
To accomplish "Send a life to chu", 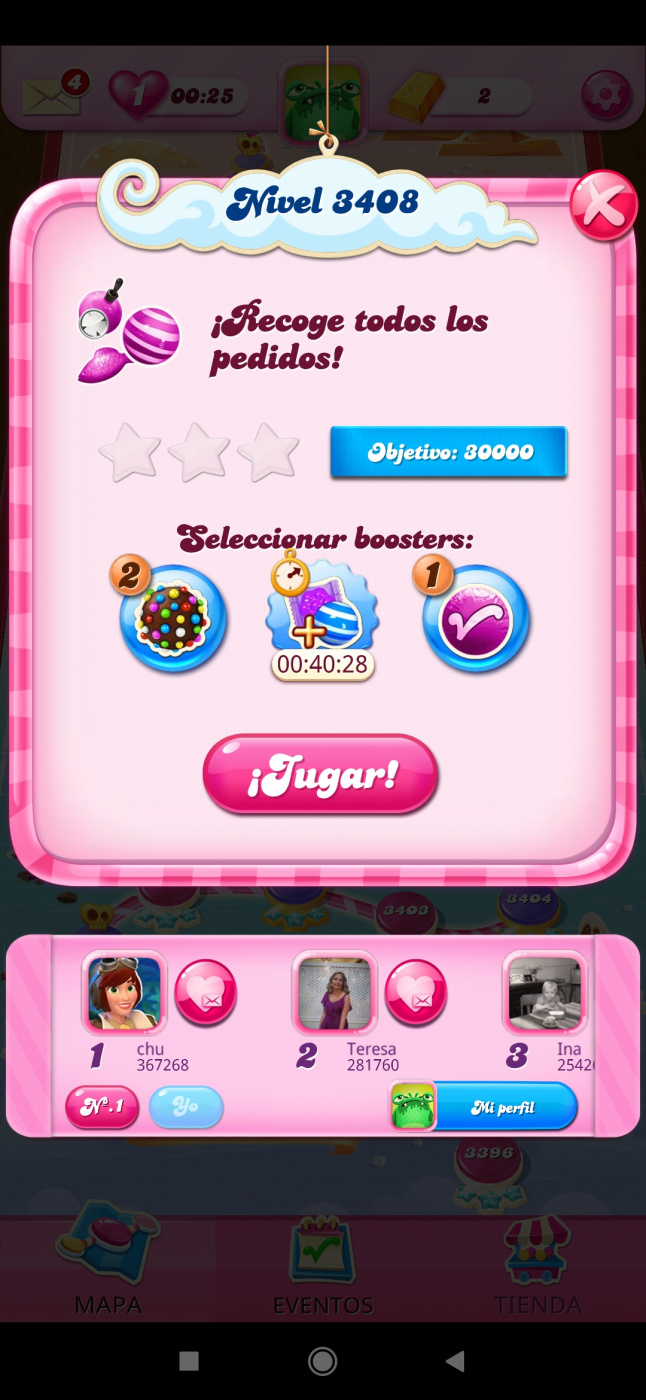I will point(206,992).
